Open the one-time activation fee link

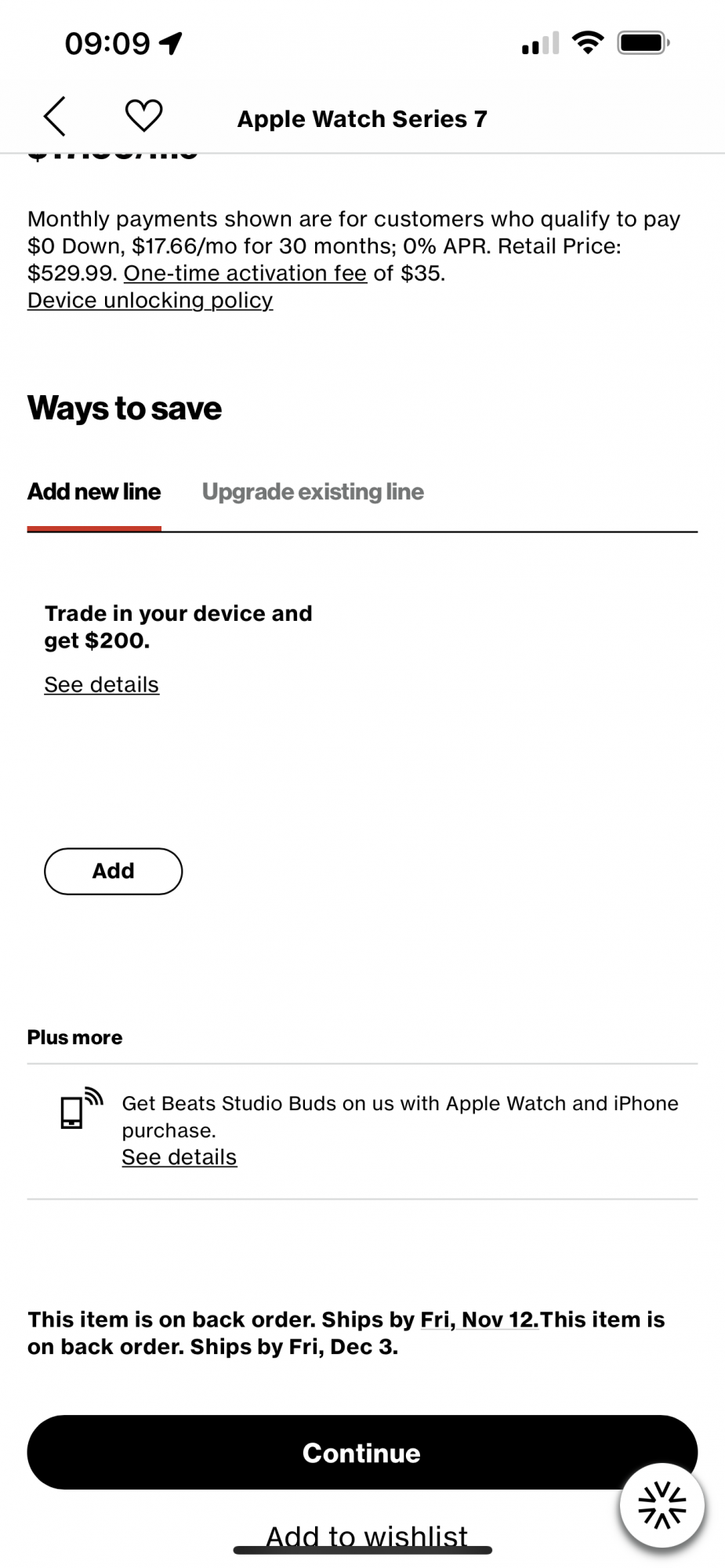(x=245, y=274)
